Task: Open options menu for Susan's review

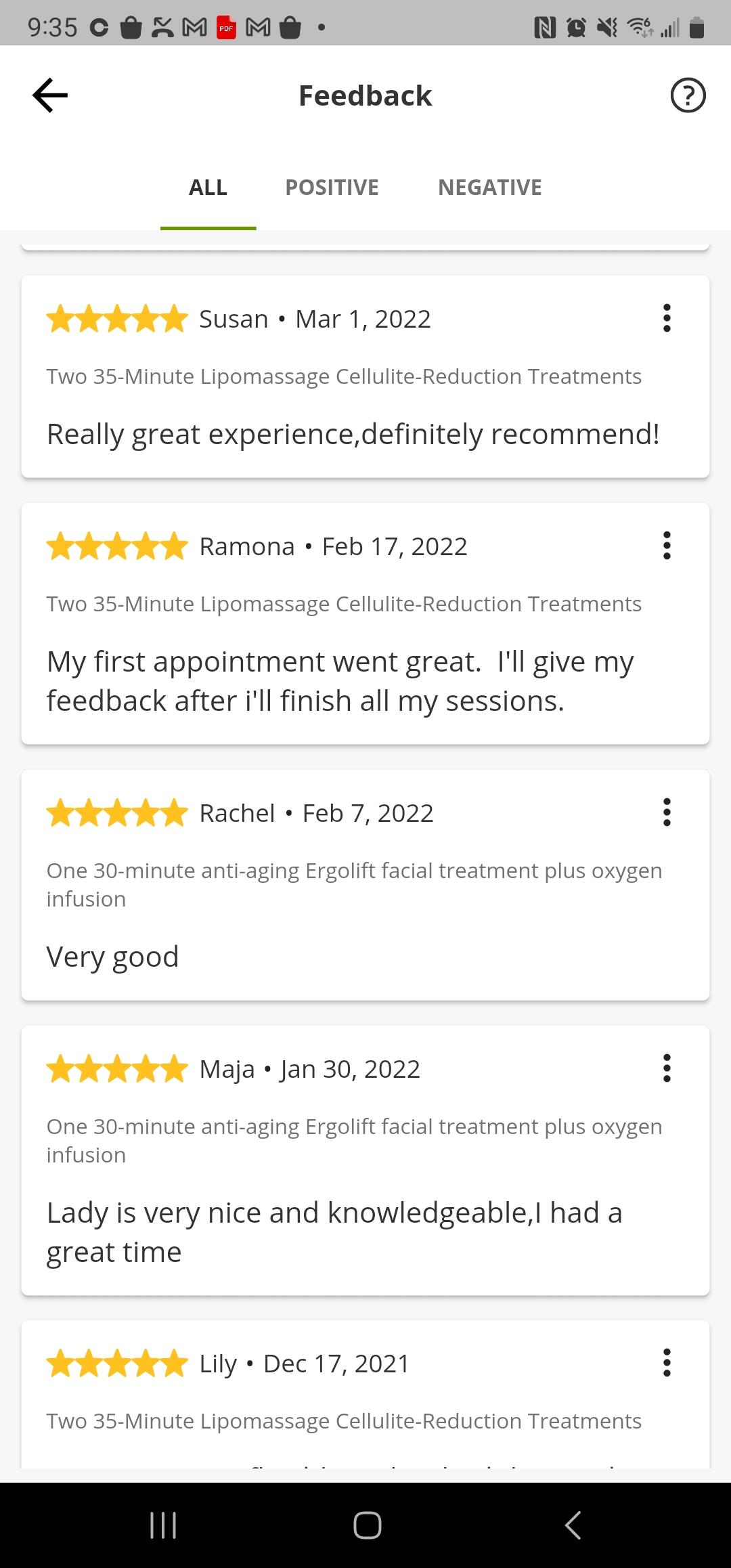Action: (x=667, y=318)
